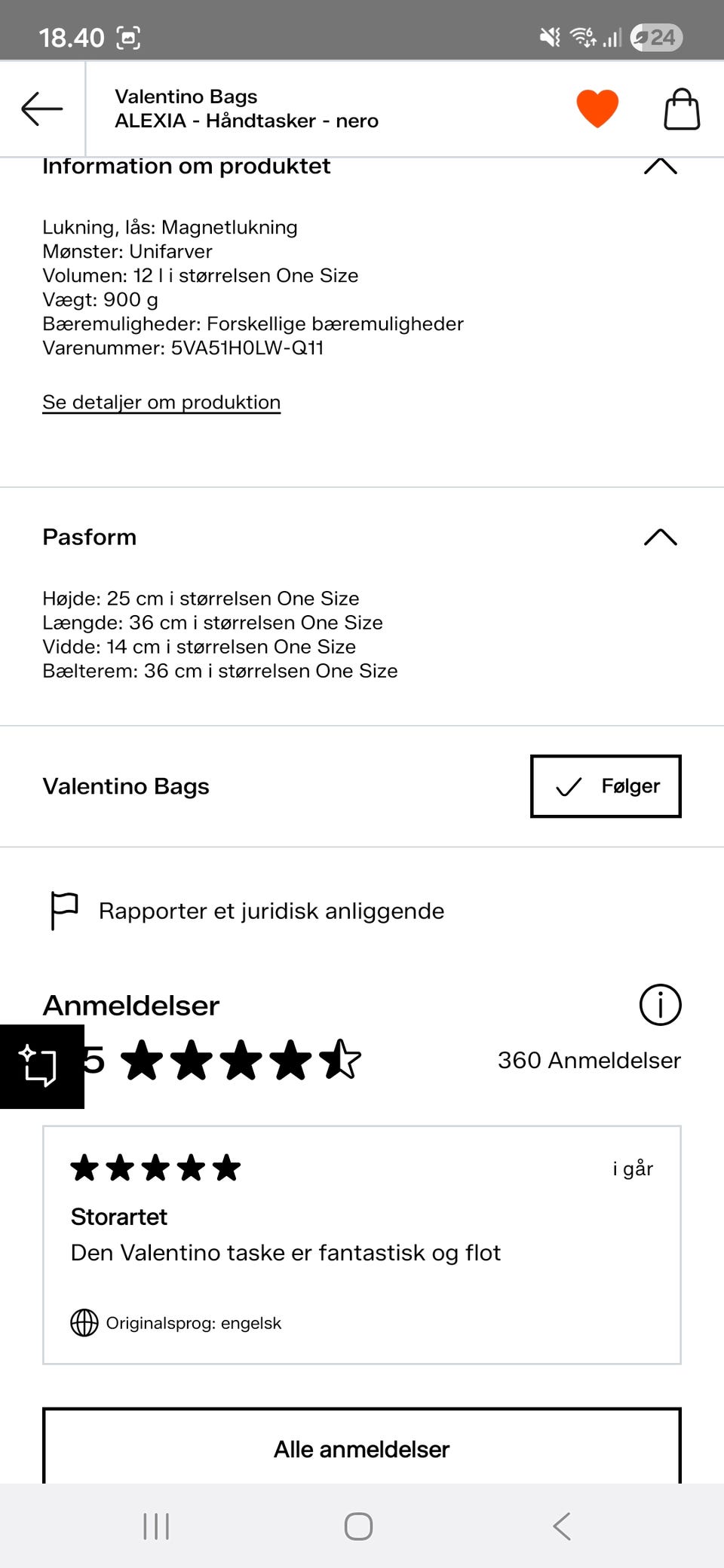
Task: Tap the flag icon for legal reporting
Action: 62,910
